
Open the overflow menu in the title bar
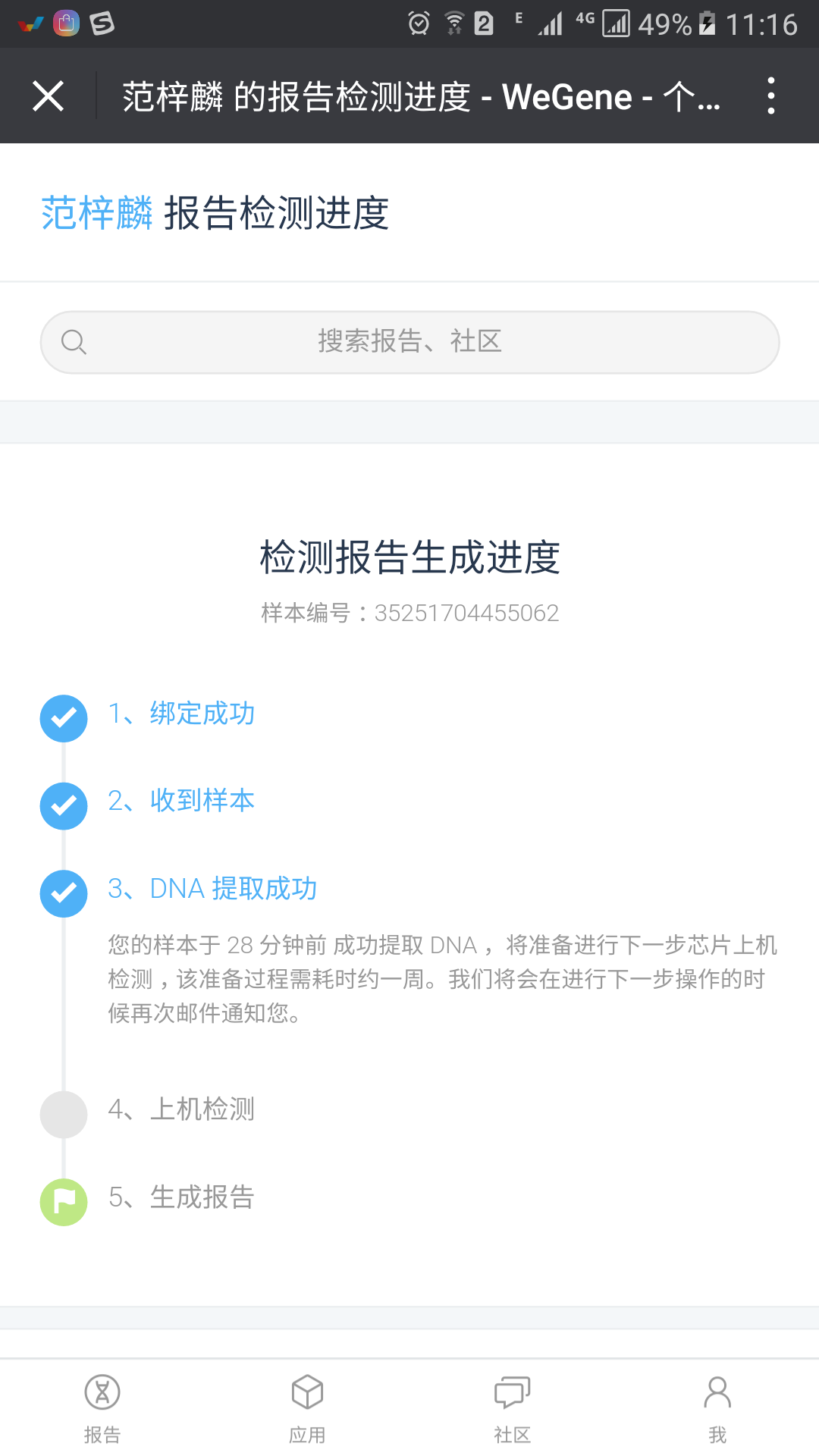click(x=770, y=96)
